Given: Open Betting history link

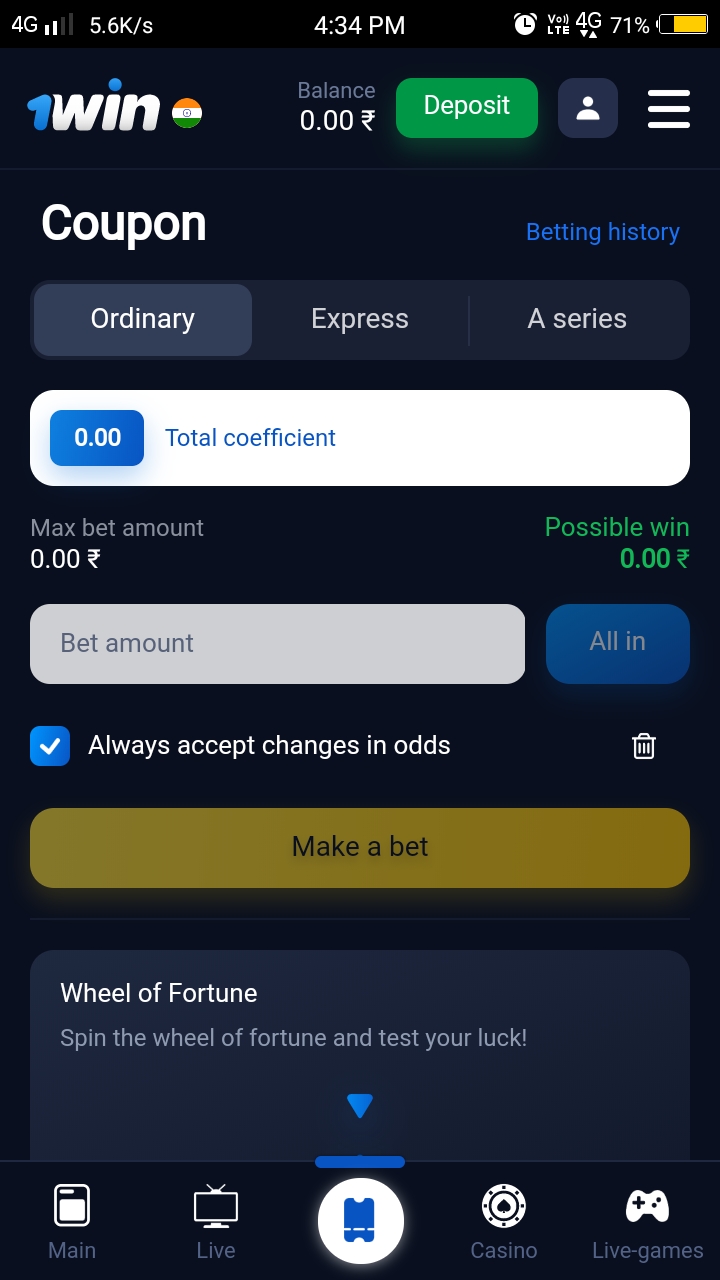Looking at the screenshot, I should 602,232.
